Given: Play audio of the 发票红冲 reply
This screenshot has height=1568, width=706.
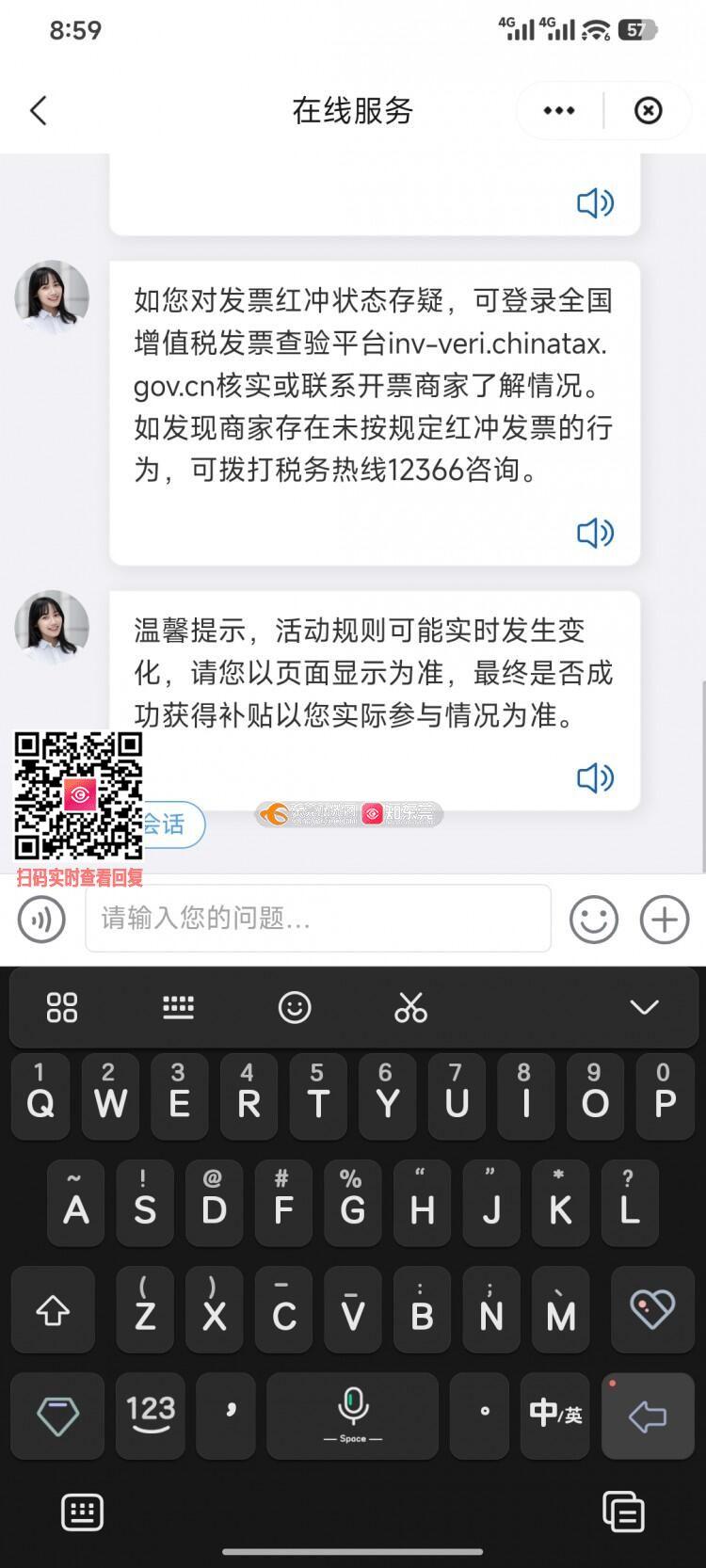Looking at the screenshot, I should tap(595, 533).
